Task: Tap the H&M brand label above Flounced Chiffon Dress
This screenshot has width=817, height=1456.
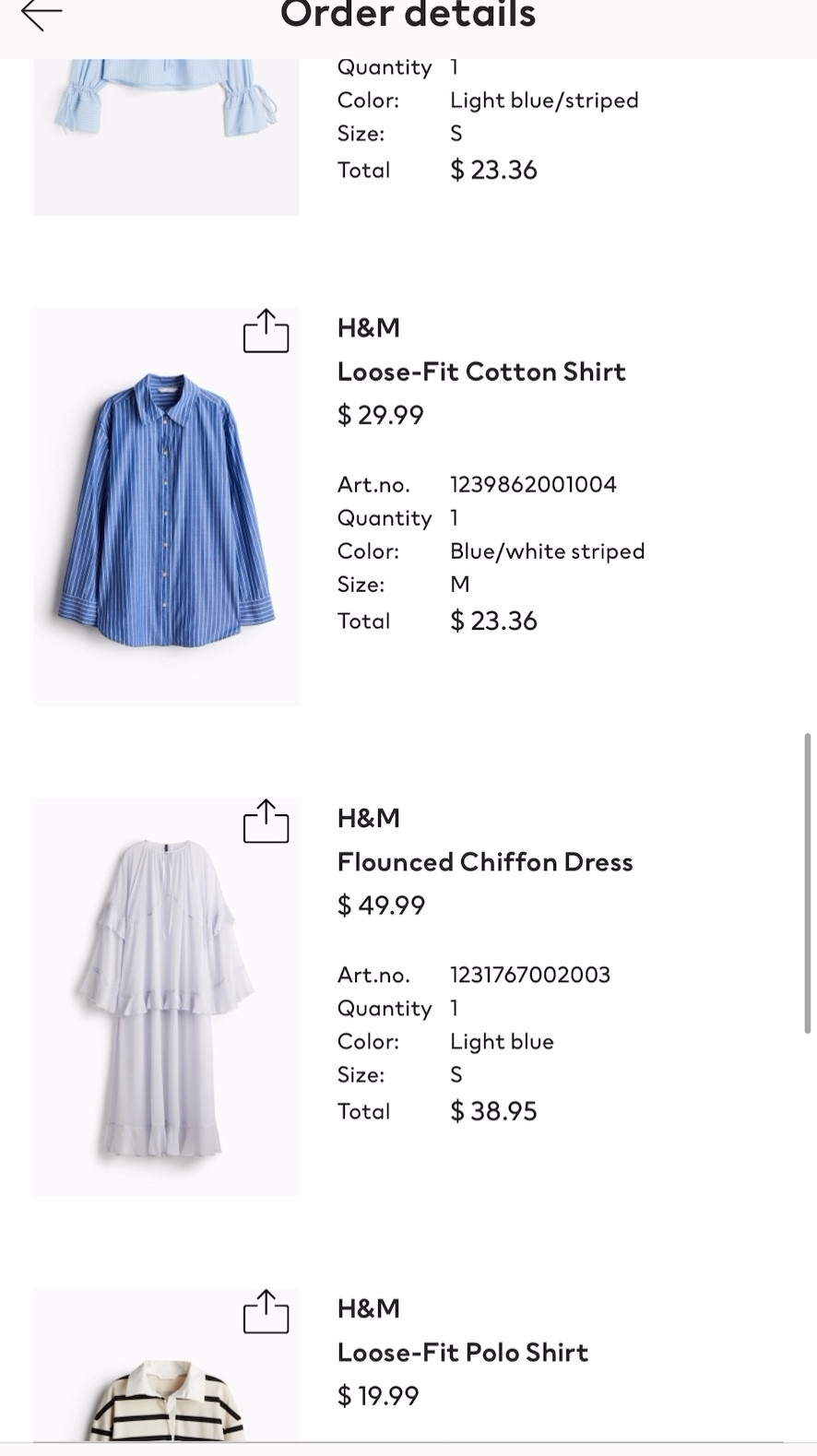Action: tap(367, 818)
